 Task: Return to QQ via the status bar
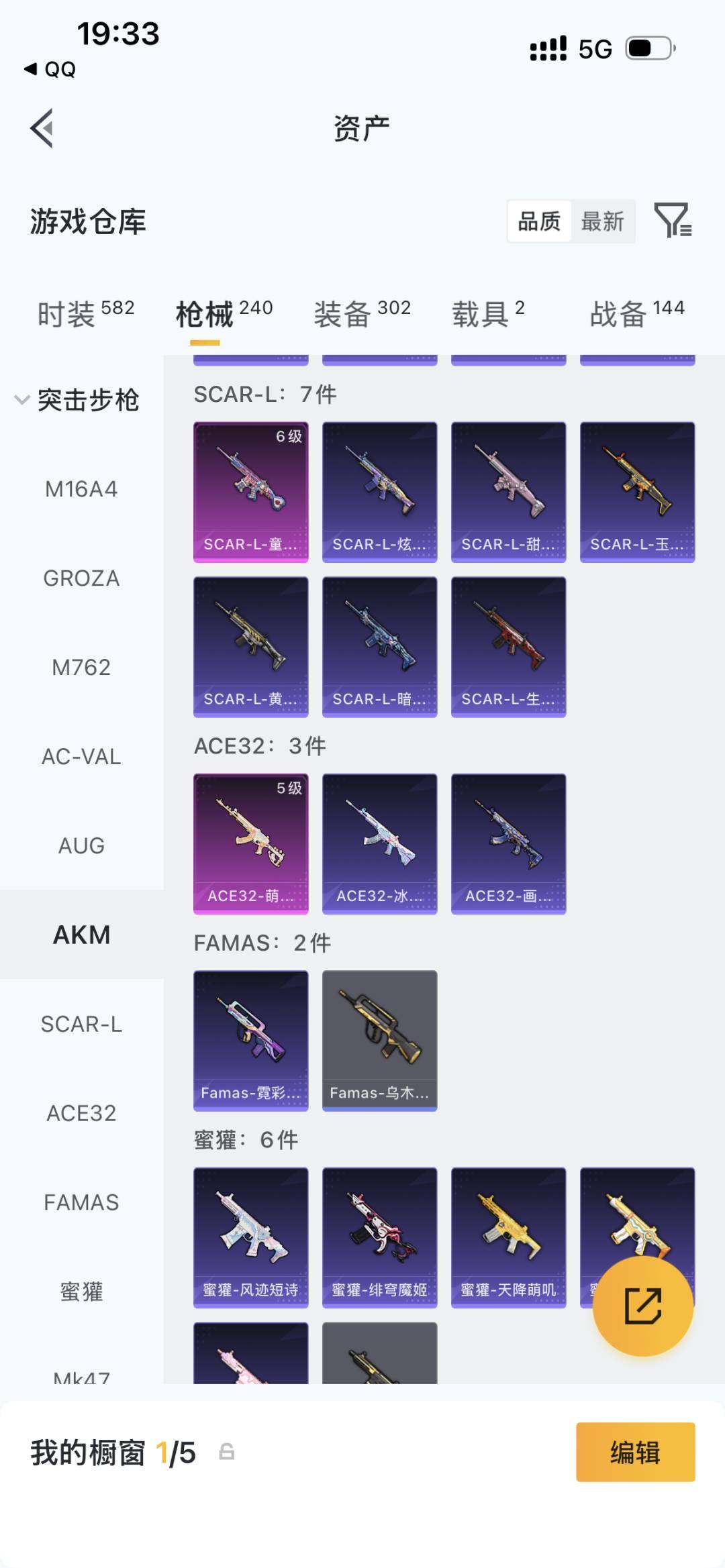coord(50,69)
